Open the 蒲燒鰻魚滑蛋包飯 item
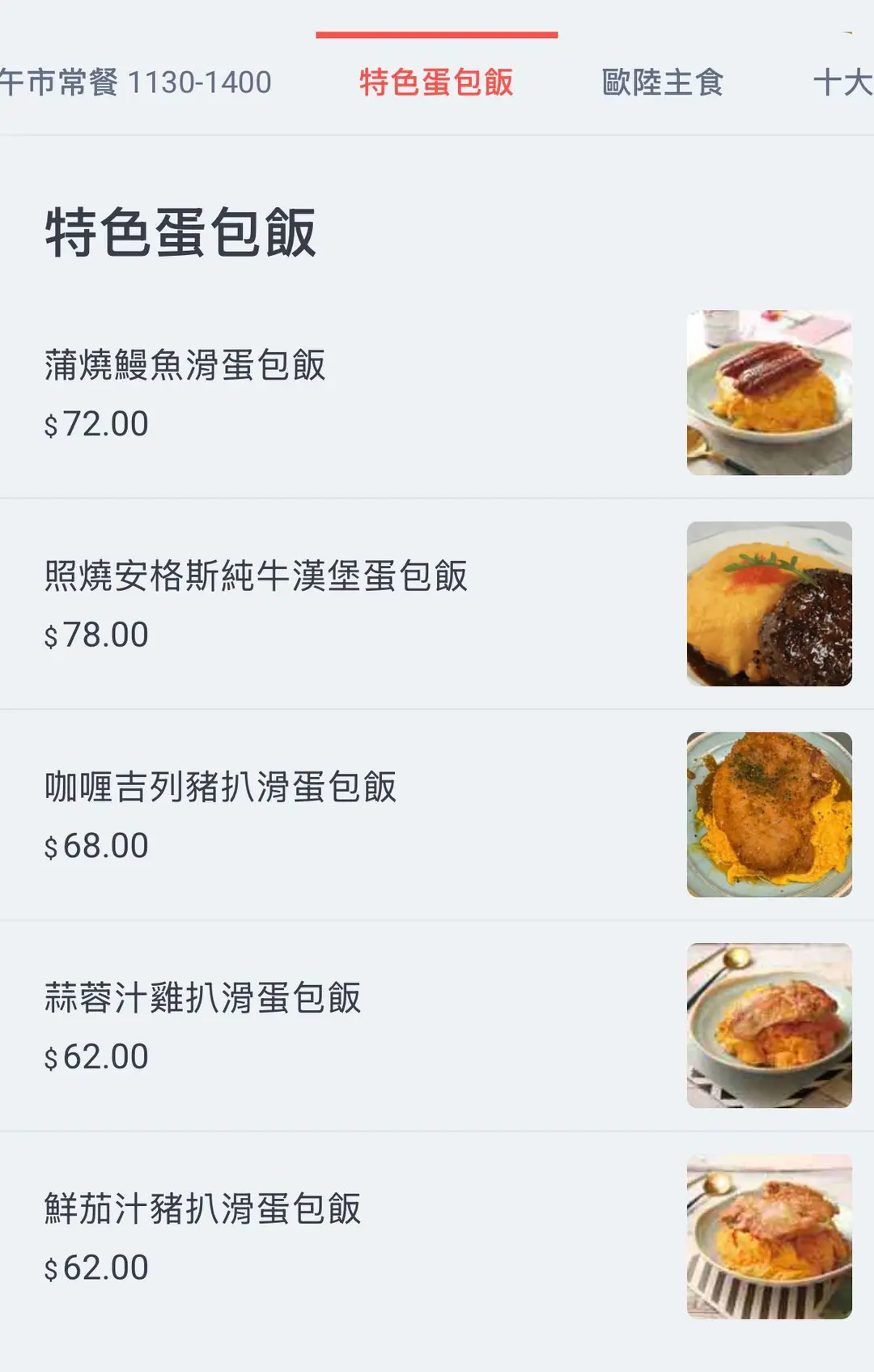Screen dimensions: 874x1372 tap(185, 365)
